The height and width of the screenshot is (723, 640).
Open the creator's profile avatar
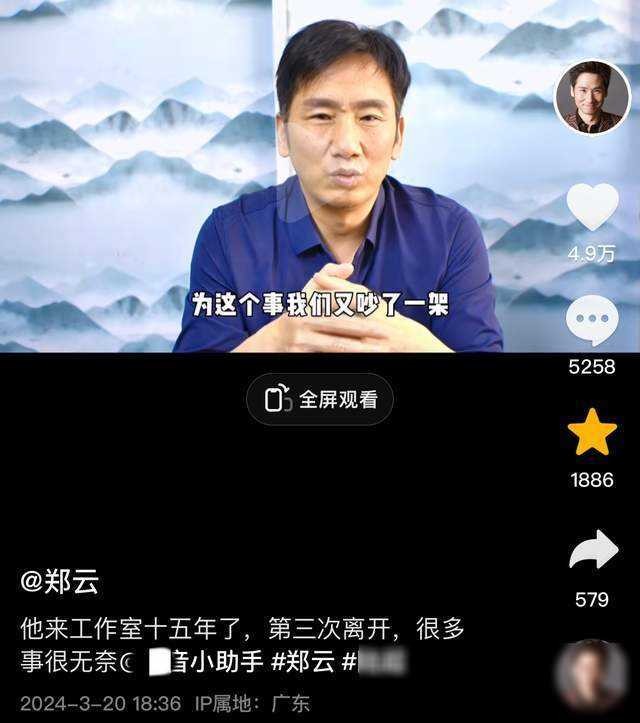click(x=592, y=98)
